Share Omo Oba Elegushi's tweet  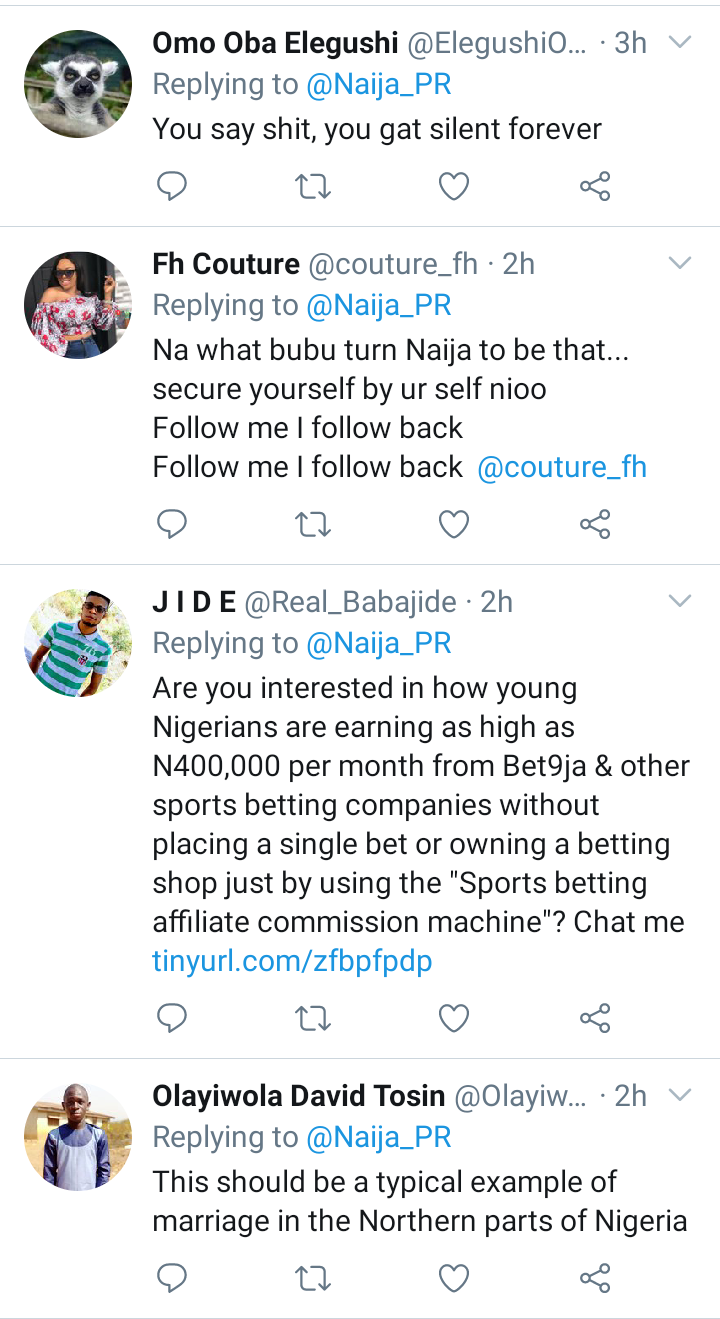tap(595, 186)
